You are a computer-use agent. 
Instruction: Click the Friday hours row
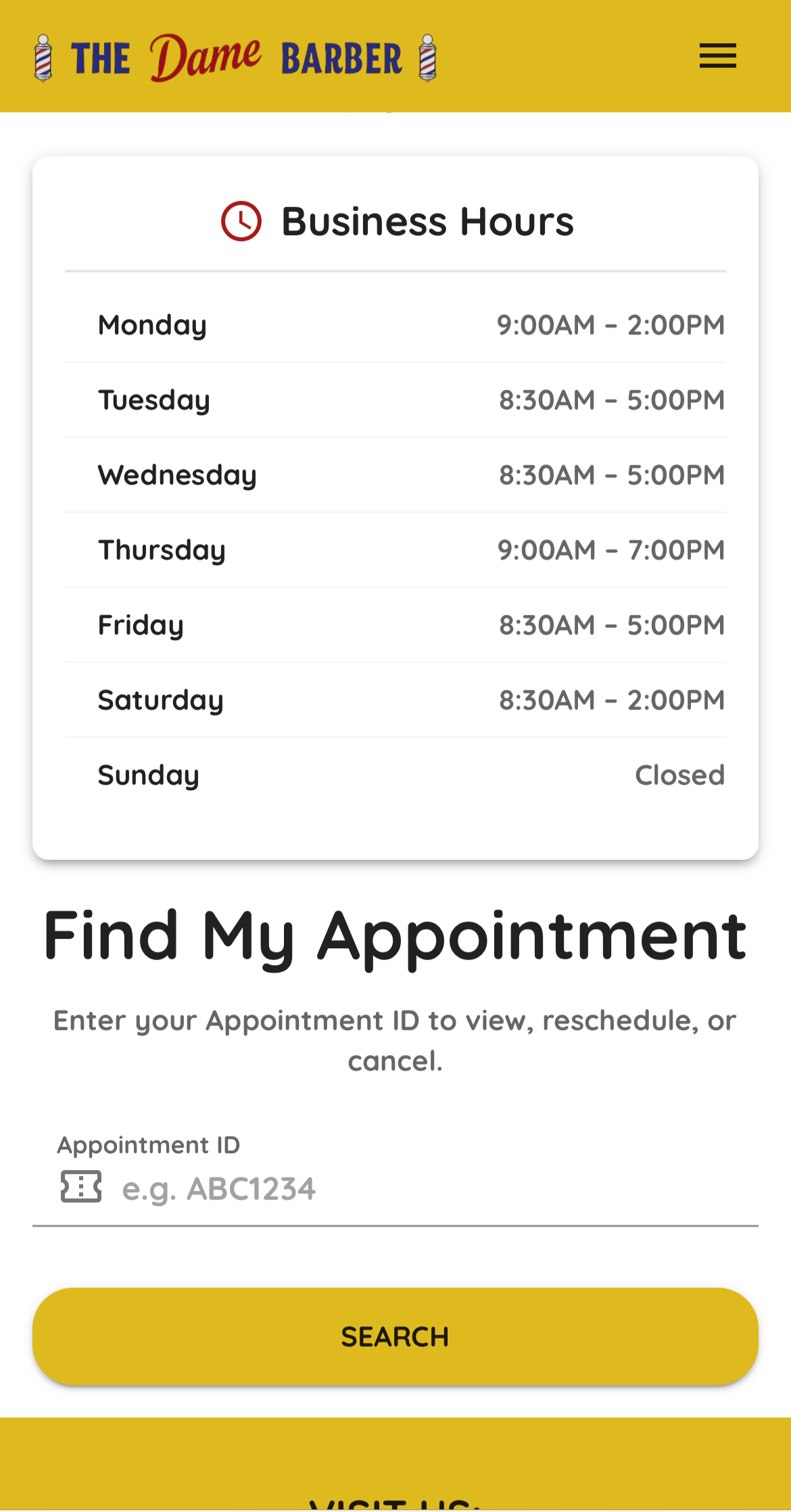pos(394,625)
